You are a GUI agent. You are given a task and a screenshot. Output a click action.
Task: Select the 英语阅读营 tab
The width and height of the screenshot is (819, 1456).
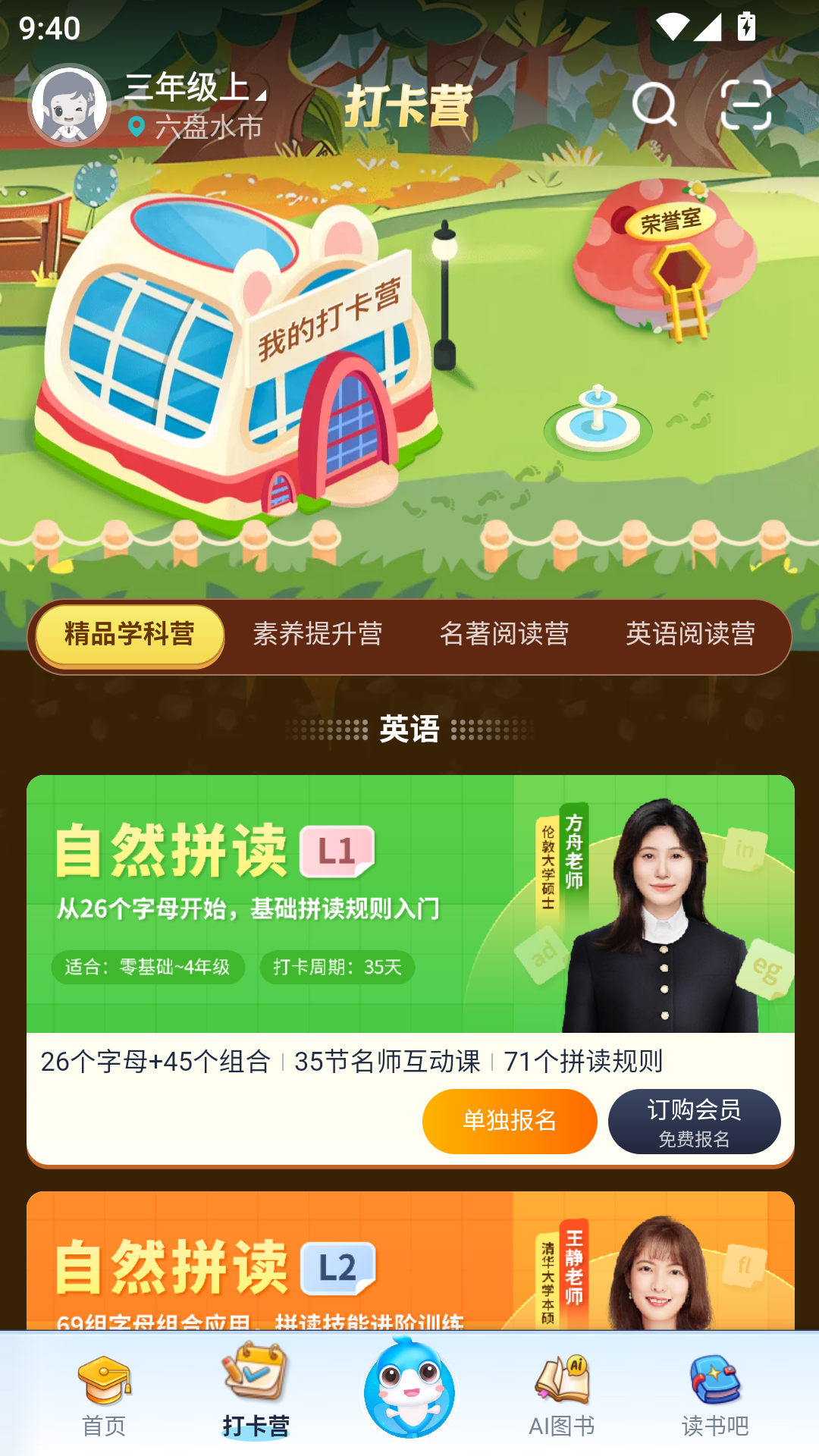pos(691,635)
